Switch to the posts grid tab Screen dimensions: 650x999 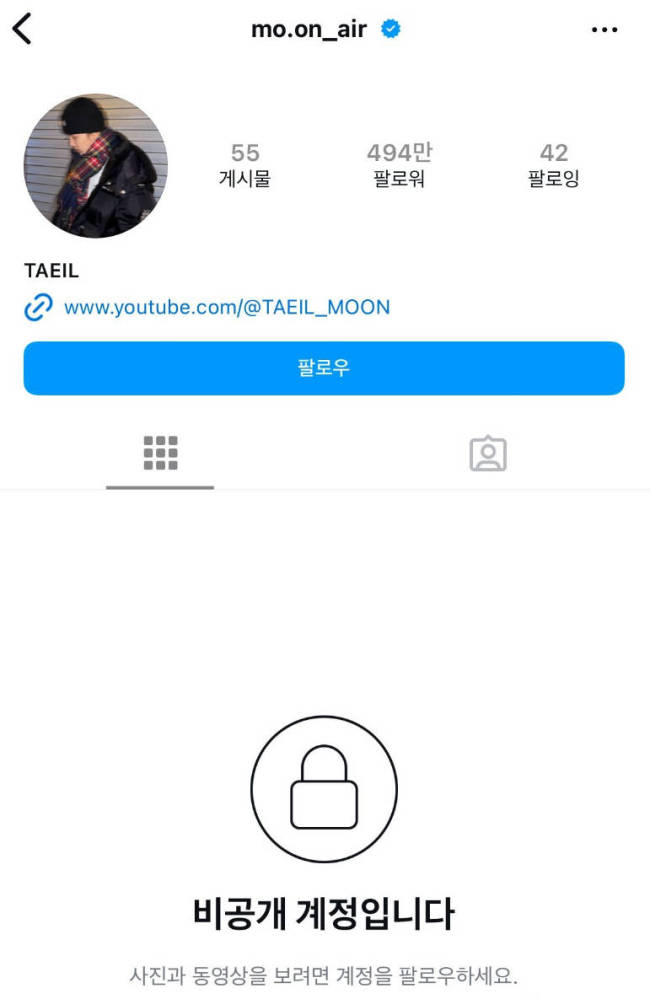click(160, 453)
